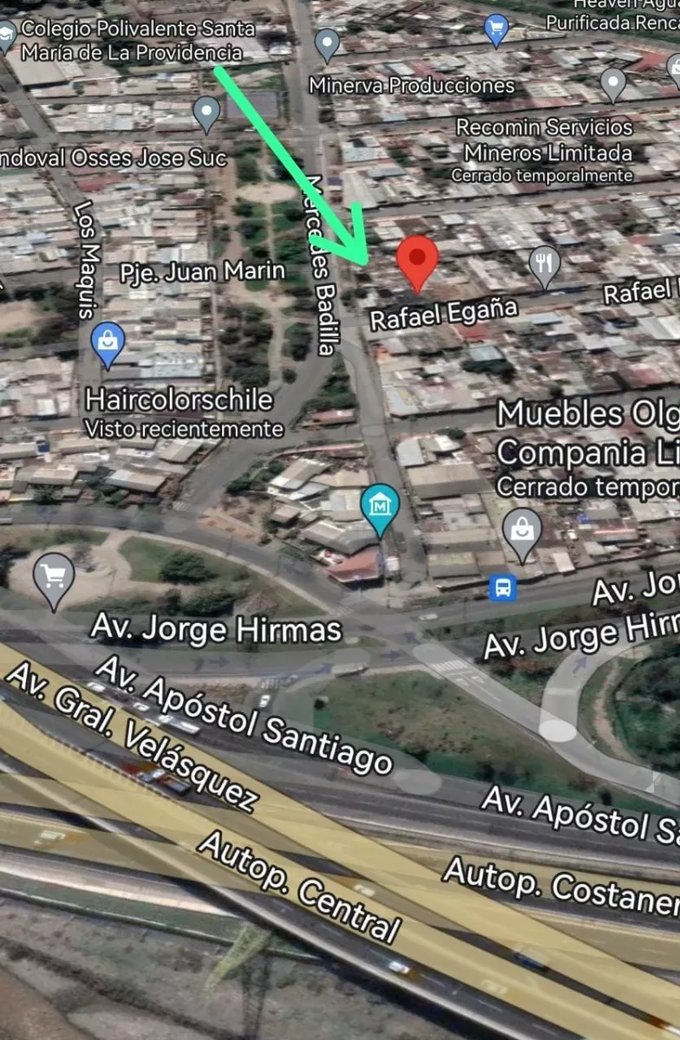Select the Recomin Servicios Mineros marker

(x=613, y=84)
